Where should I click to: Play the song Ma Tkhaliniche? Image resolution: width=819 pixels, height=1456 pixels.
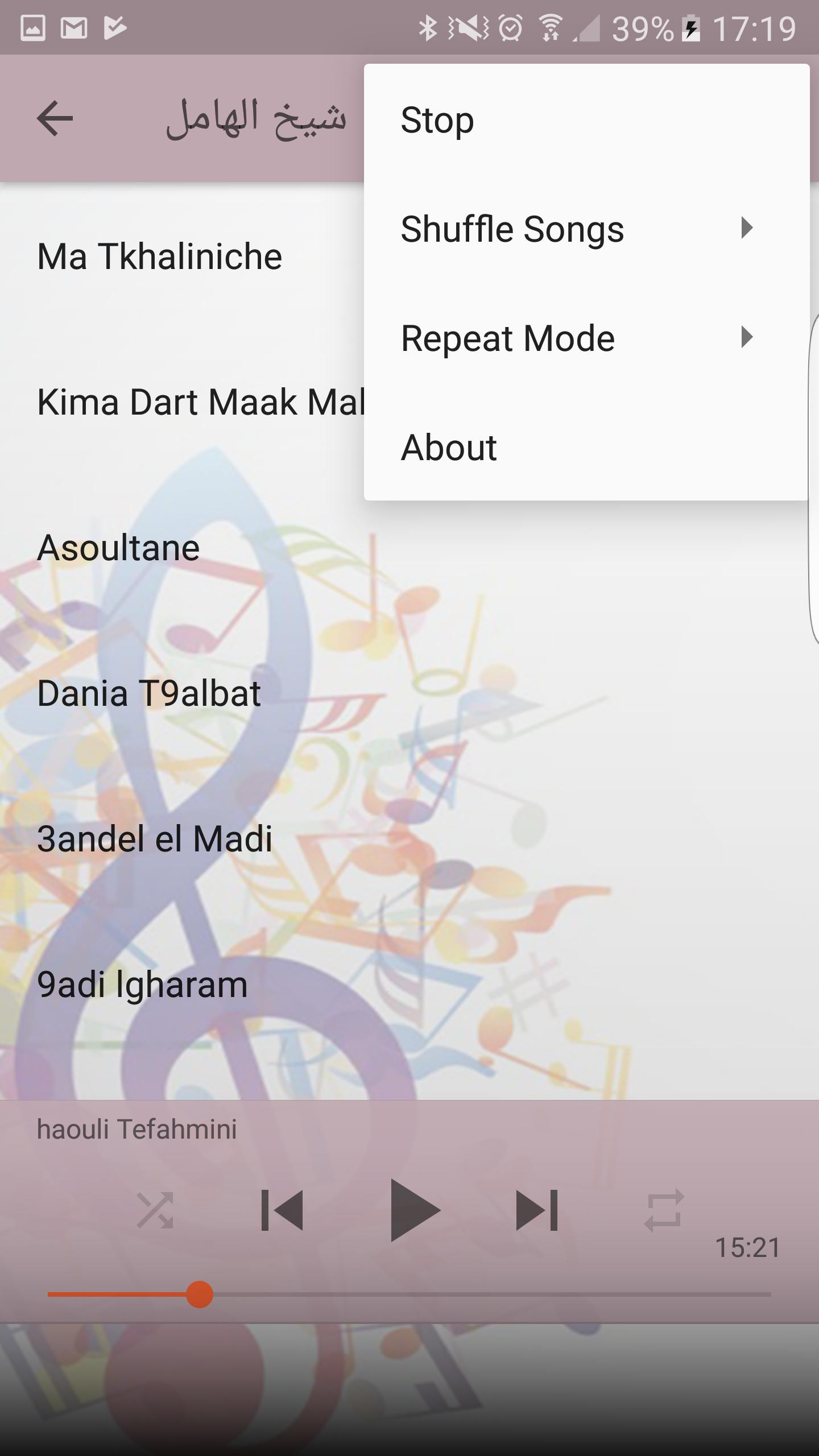pyautogui.click(x=159, y=257)
